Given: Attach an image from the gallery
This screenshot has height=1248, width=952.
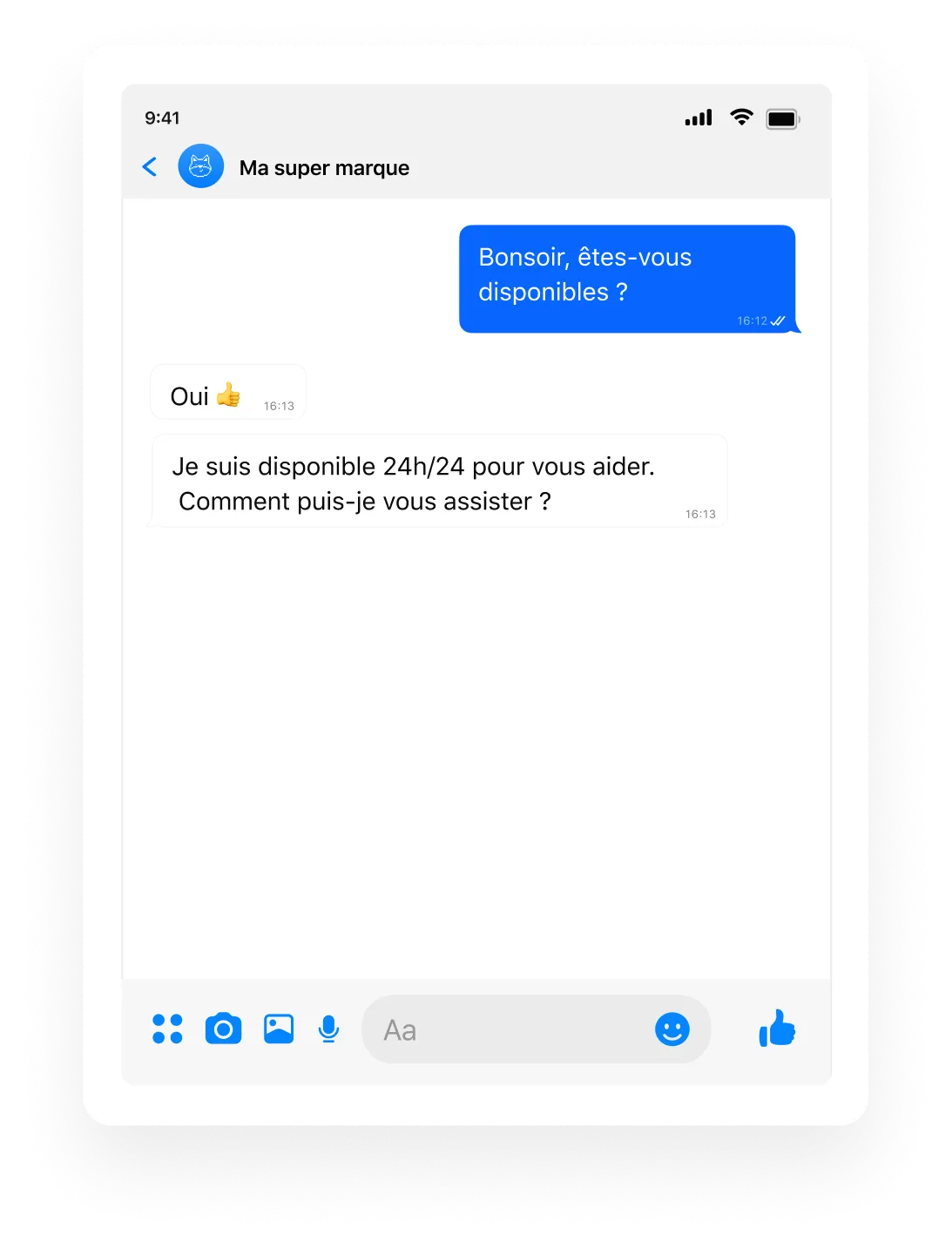Looking at the screenshot, I should tap(279, 1029).
